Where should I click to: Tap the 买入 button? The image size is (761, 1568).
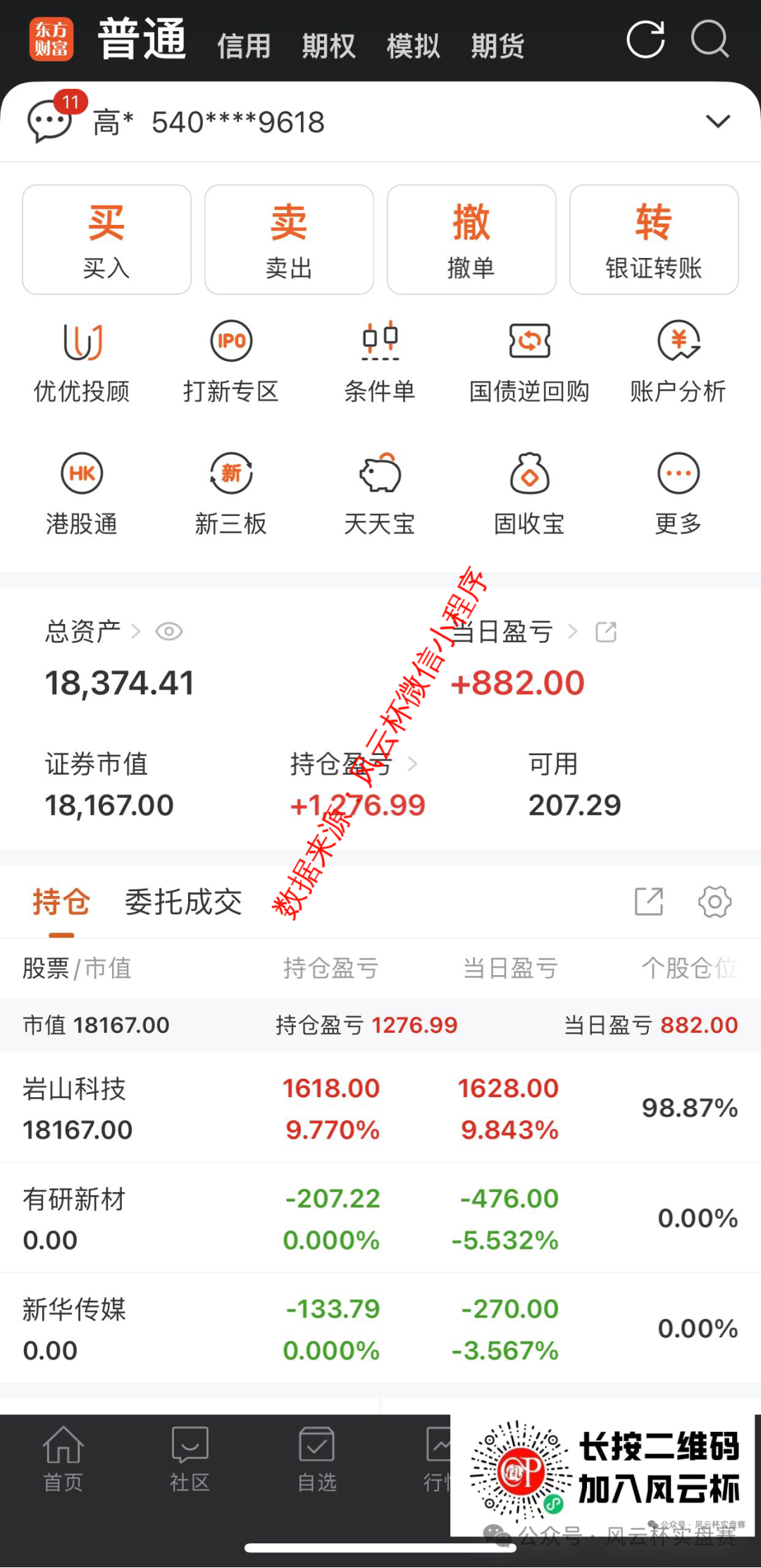pos(106,240)
